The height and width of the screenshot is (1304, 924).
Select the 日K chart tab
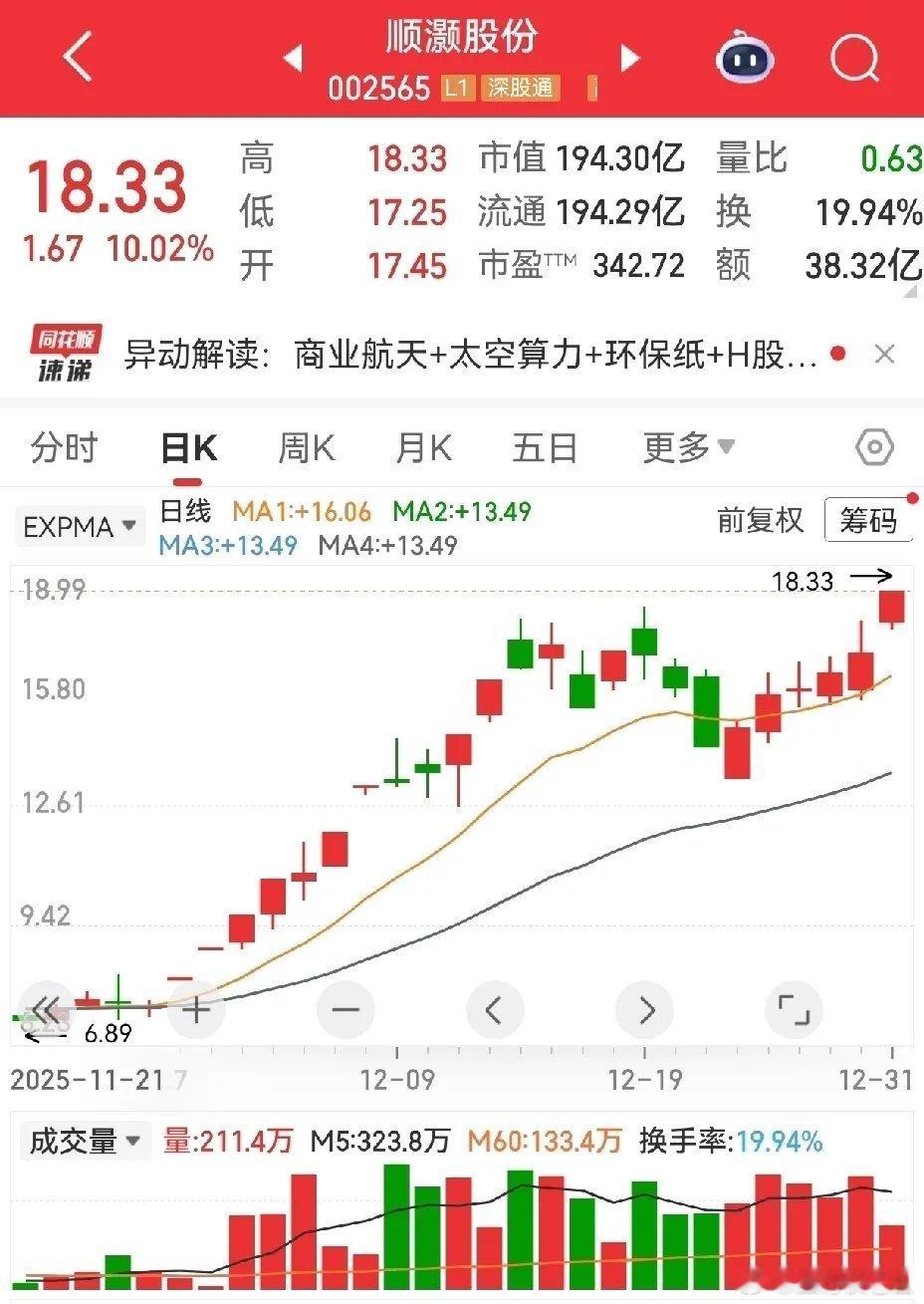point(189,448)
